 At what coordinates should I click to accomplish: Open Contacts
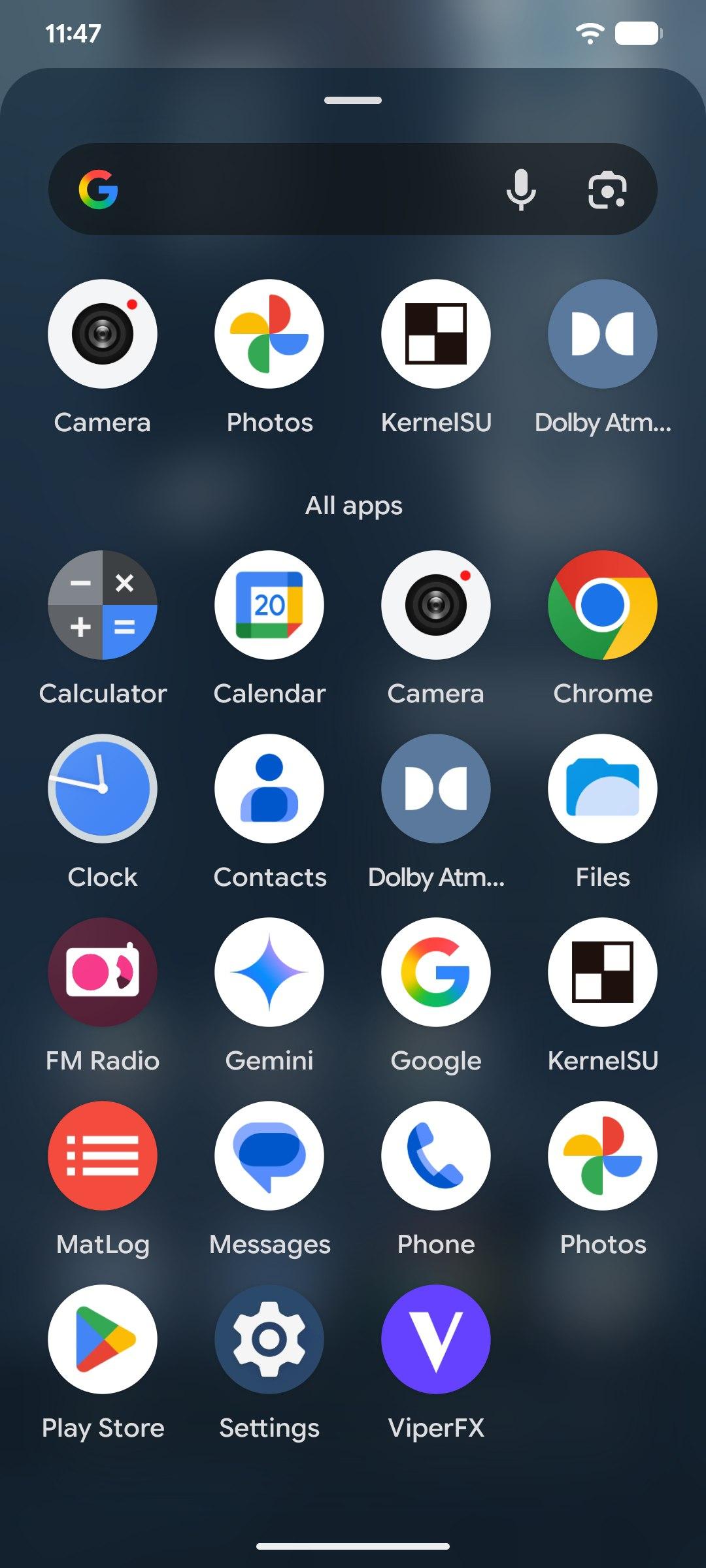coord(269,789)
